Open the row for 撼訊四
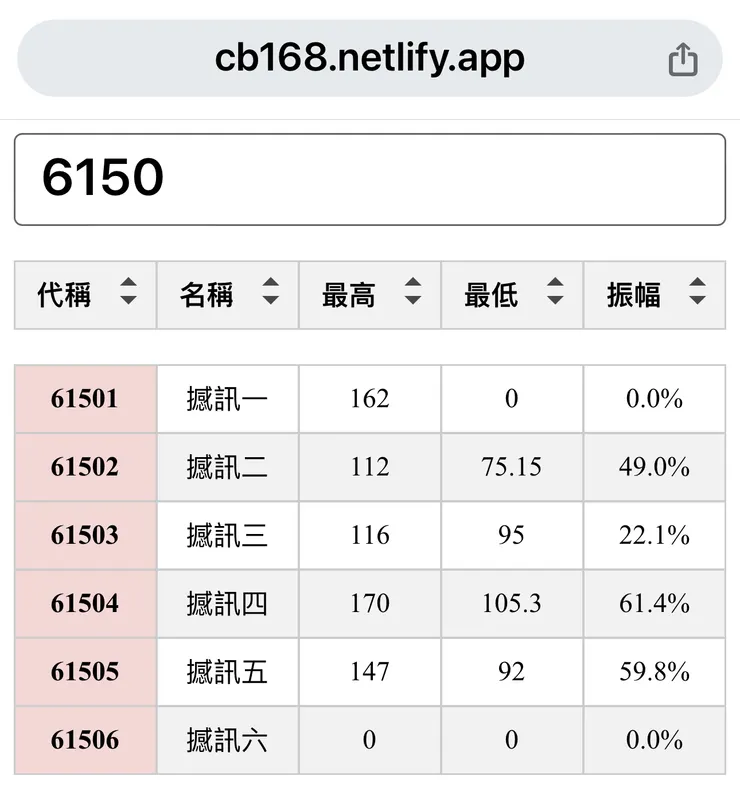 tap(227, 603)
